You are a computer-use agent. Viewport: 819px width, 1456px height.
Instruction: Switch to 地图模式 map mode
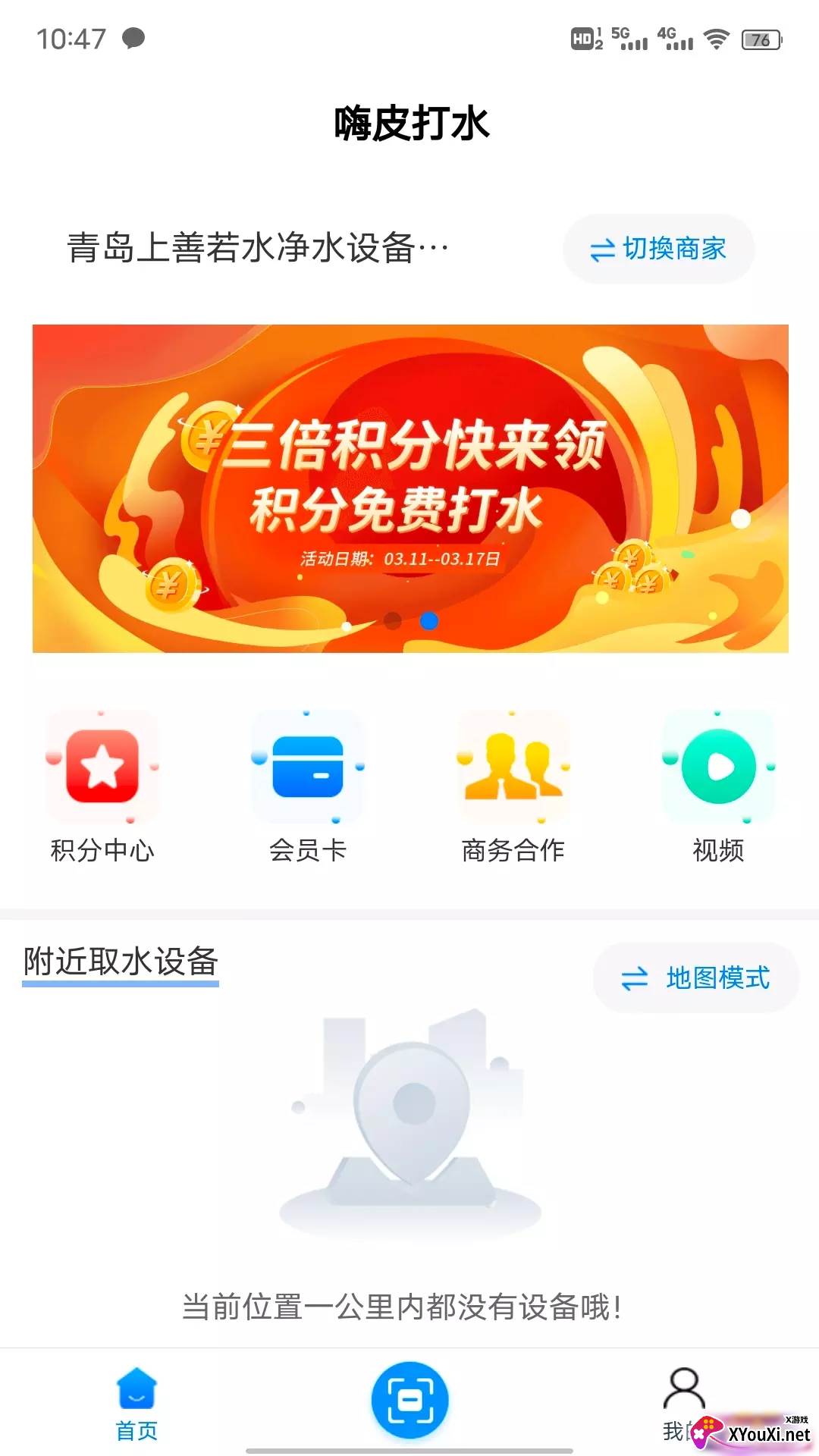(x=695, y=978)
